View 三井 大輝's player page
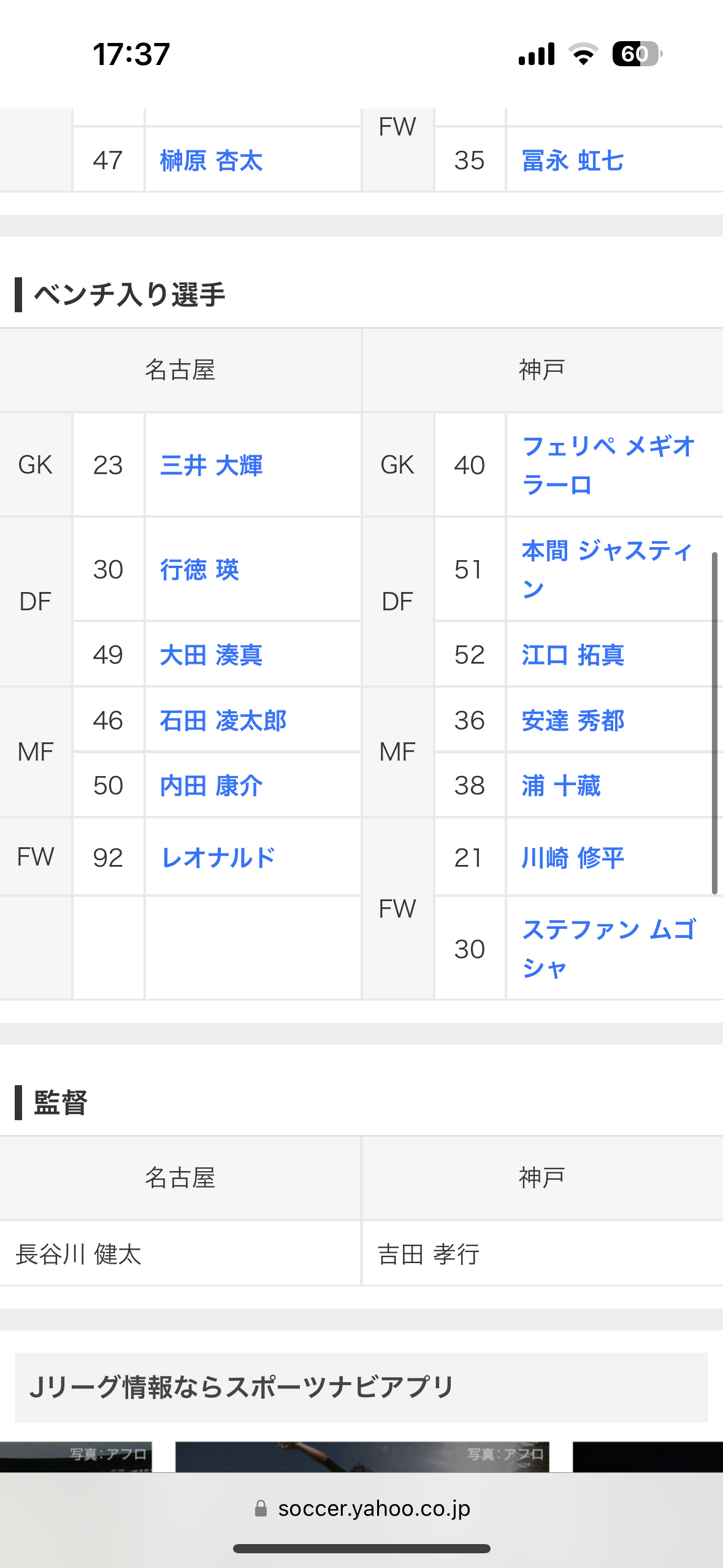723x1568 pixels. tap(212, 465)
